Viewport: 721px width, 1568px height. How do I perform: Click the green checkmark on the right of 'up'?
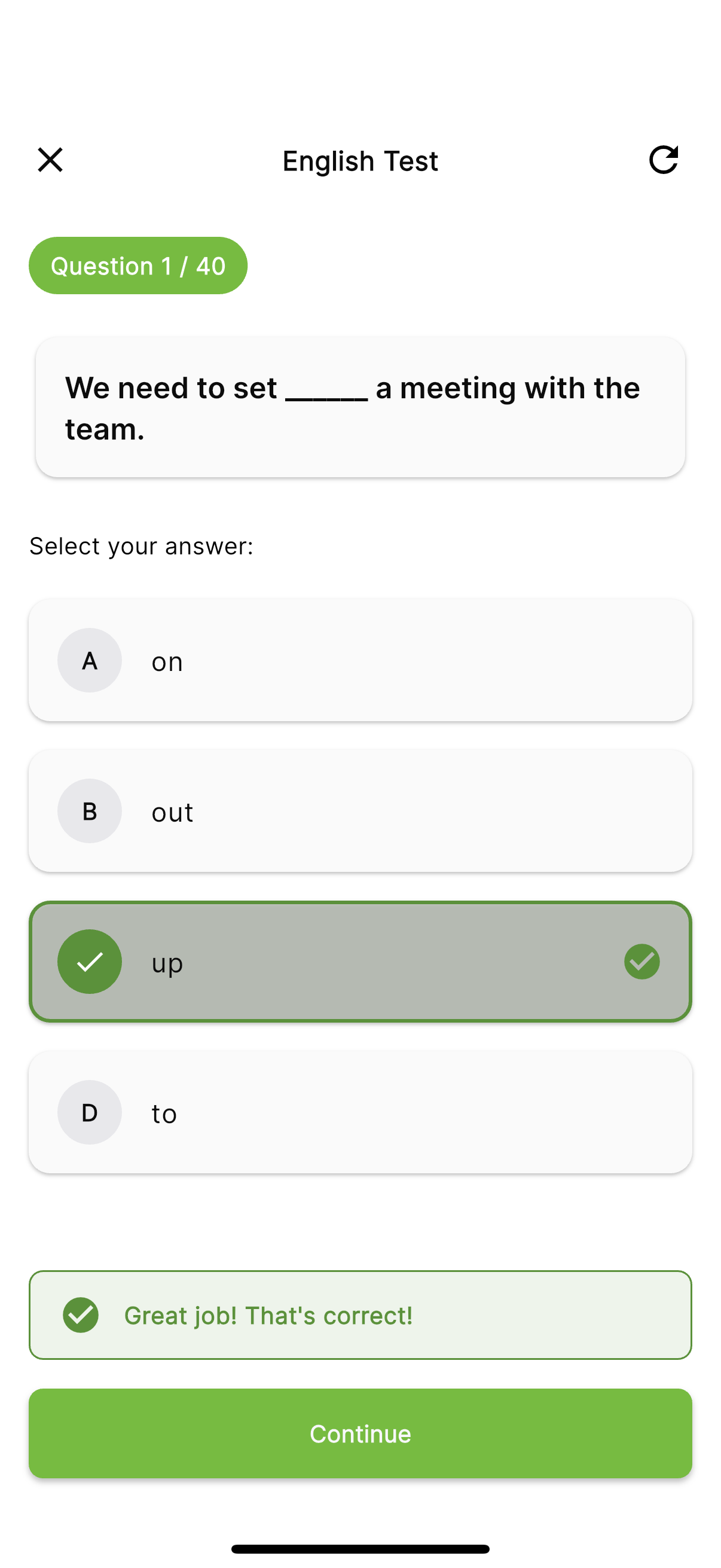pos(641,962)
